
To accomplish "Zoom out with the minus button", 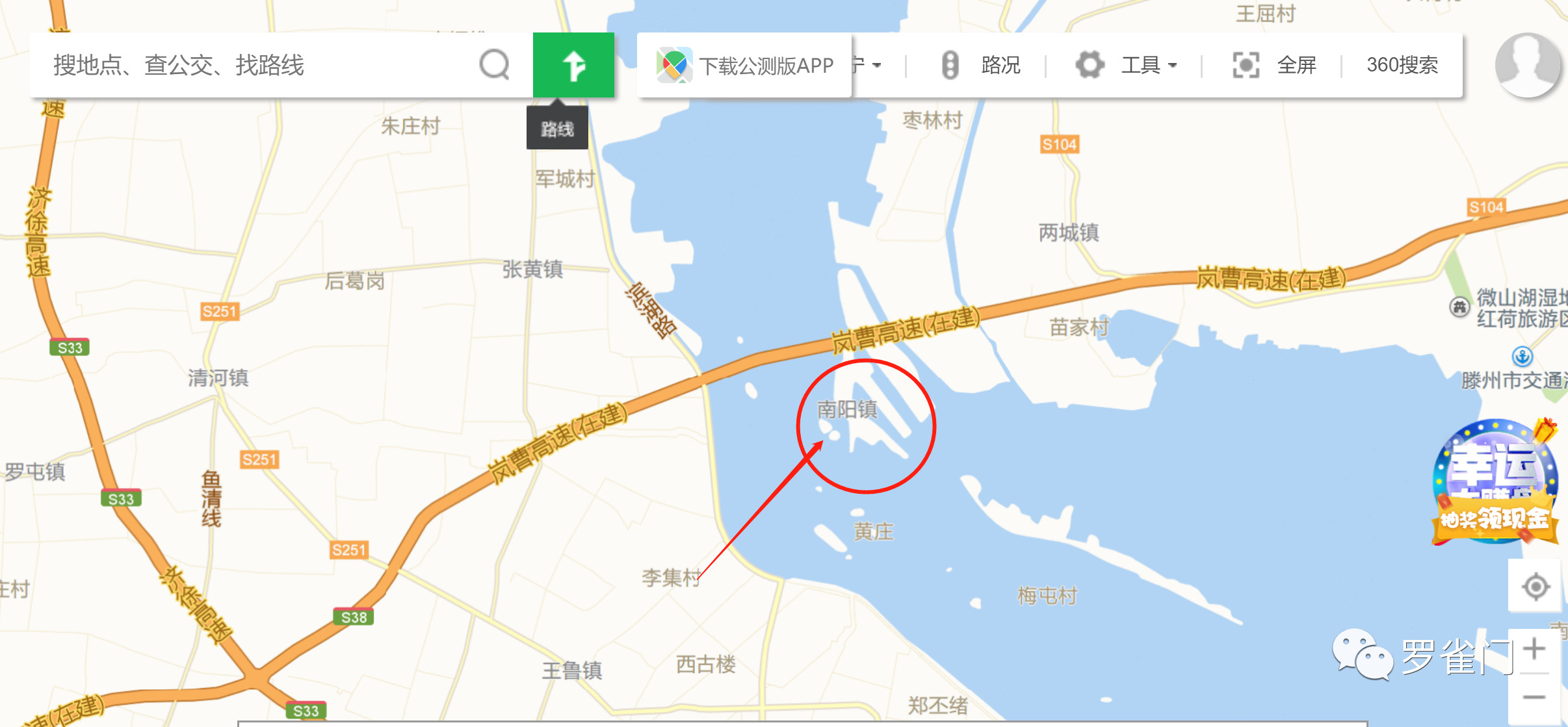I will point(1534,697).
